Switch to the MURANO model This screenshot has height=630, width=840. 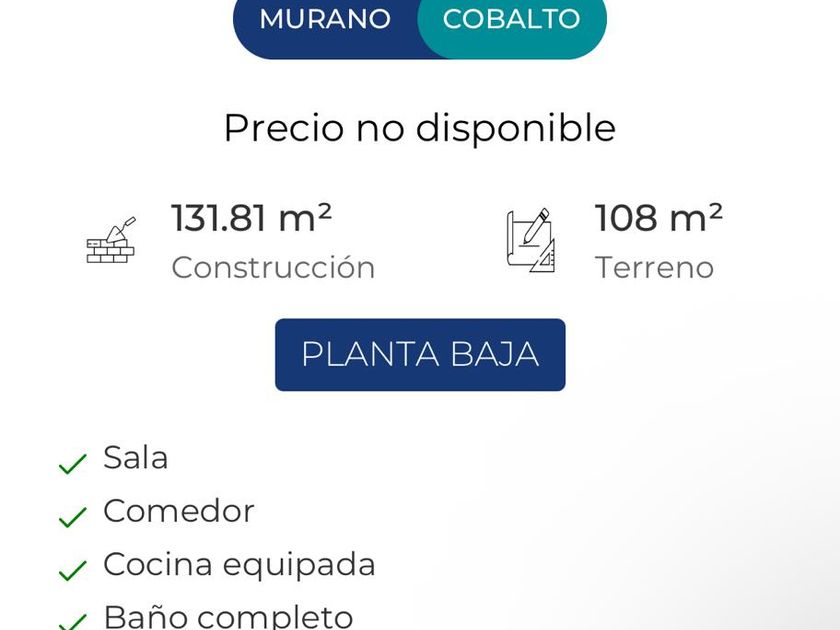pyautogui.click(x=325, y=20)
